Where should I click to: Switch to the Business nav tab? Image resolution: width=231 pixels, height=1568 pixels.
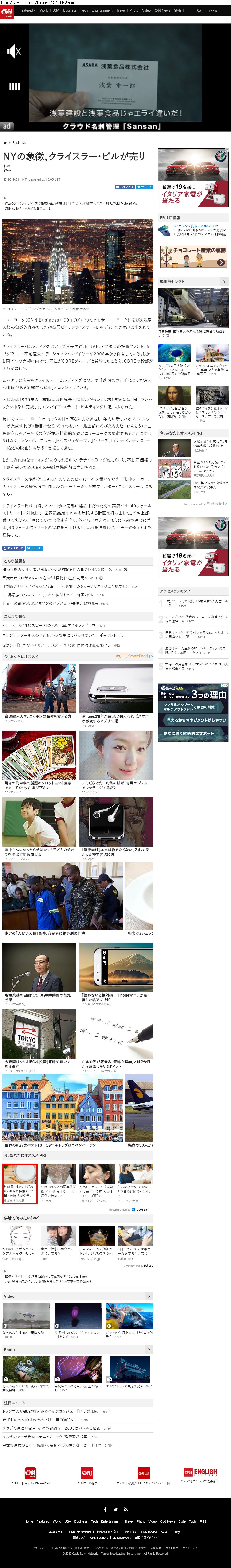(70, 10)
